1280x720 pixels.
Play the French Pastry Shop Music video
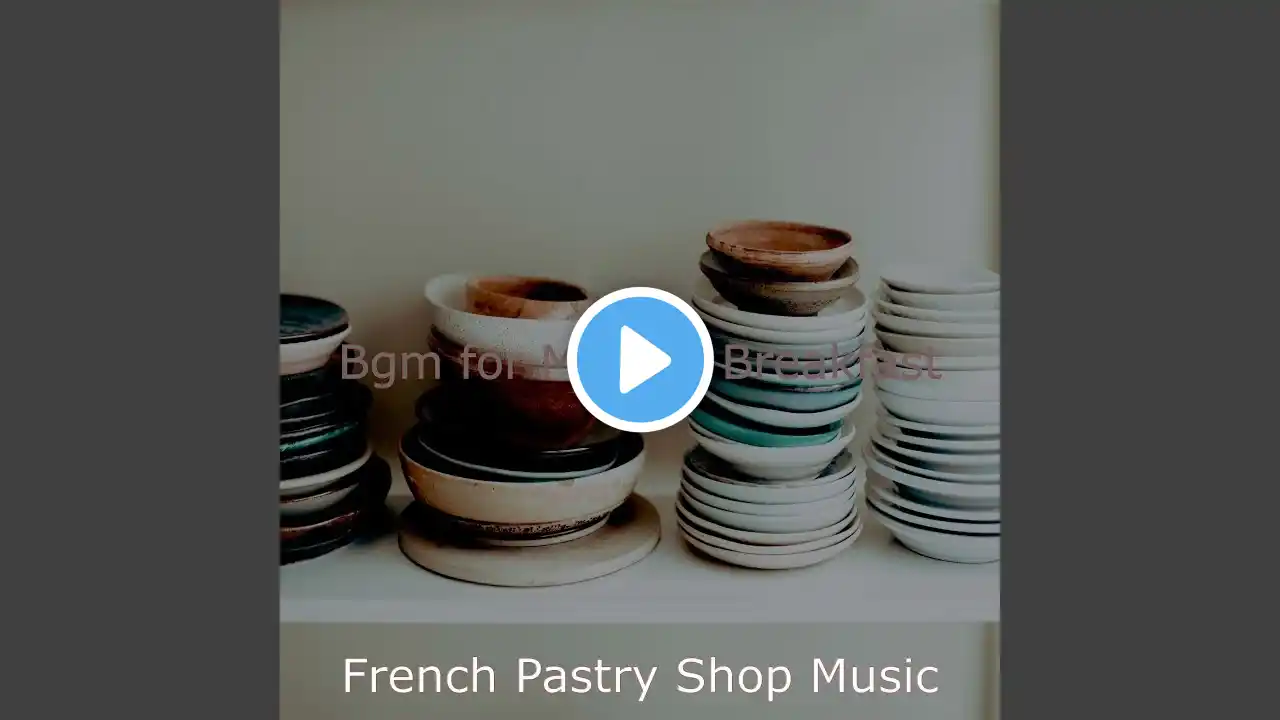[640, 360]
